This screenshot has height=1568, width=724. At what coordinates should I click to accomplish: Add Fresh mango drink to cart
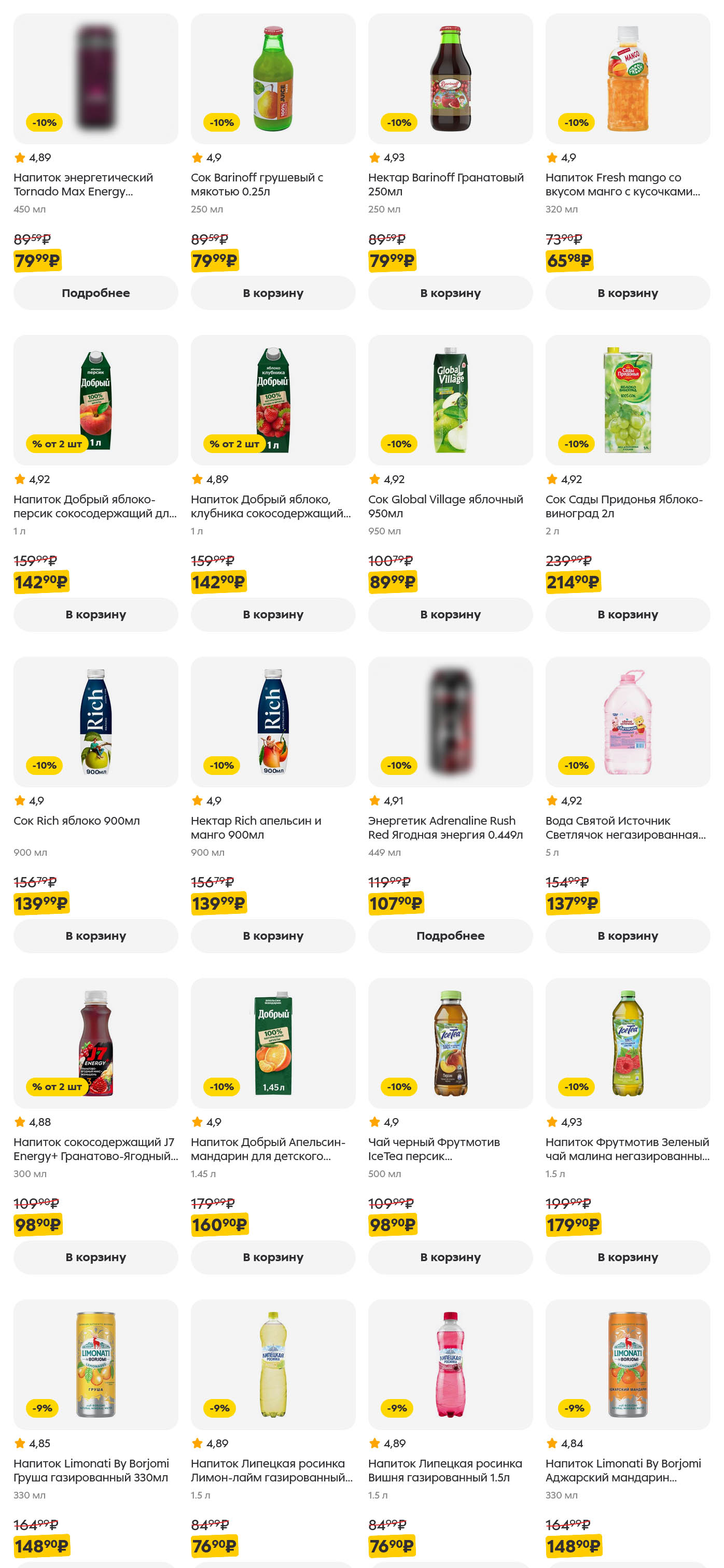click(x=627, y=293)
